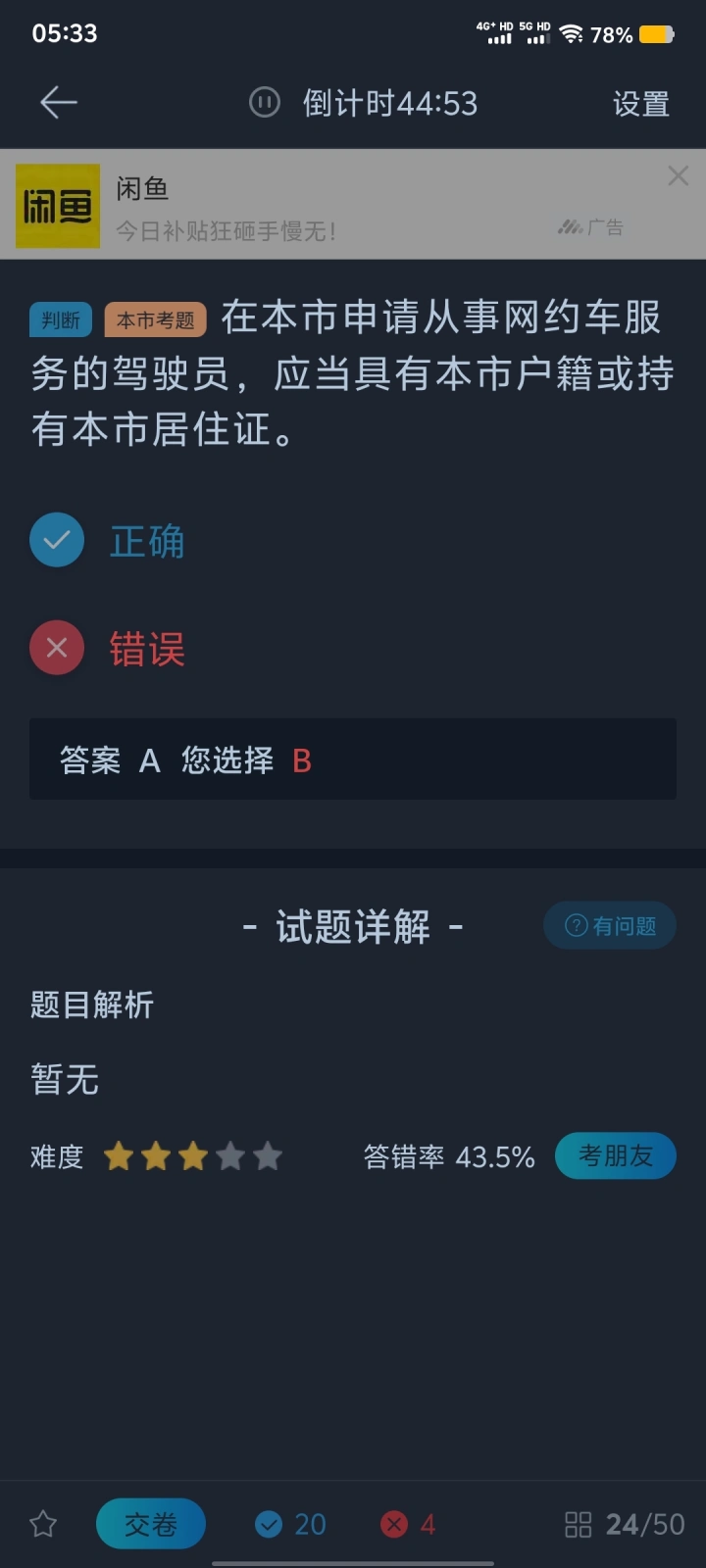This screenshot has width=706, height=1568.
Task: Open the question grid 24/50
Action: click(x=625, y=1524)
